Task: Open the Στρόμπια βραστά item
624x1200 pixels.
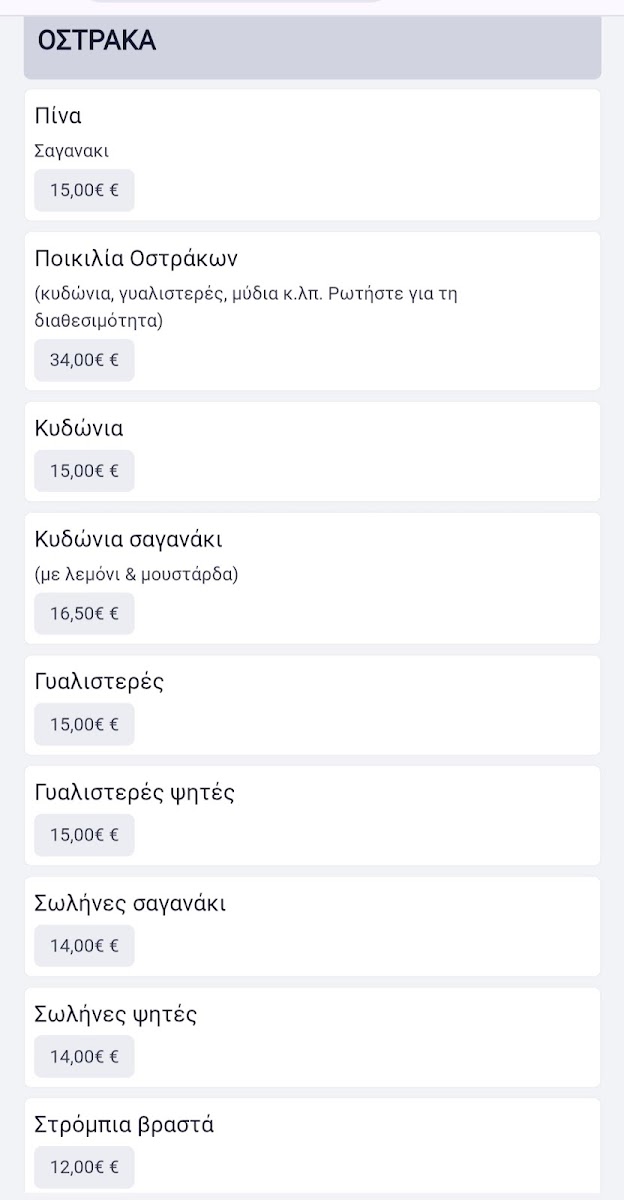Action: pyautogui.click(x=312, y=1146)
